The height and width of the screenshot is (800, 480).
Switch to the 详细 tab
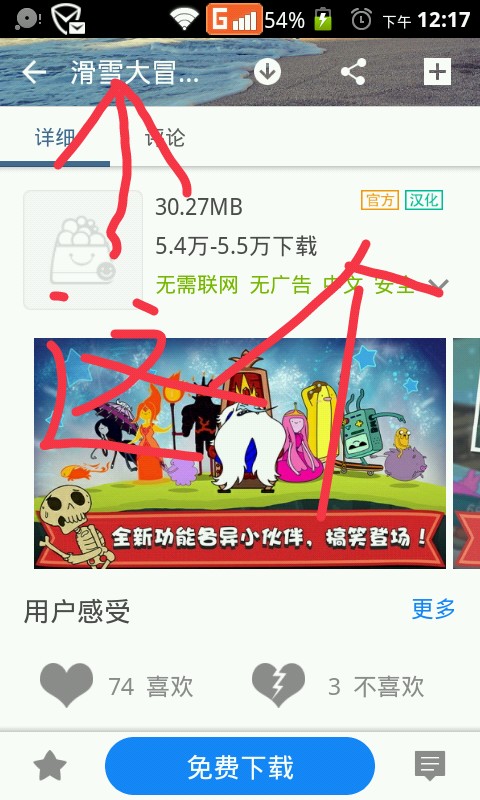(55, 139)
